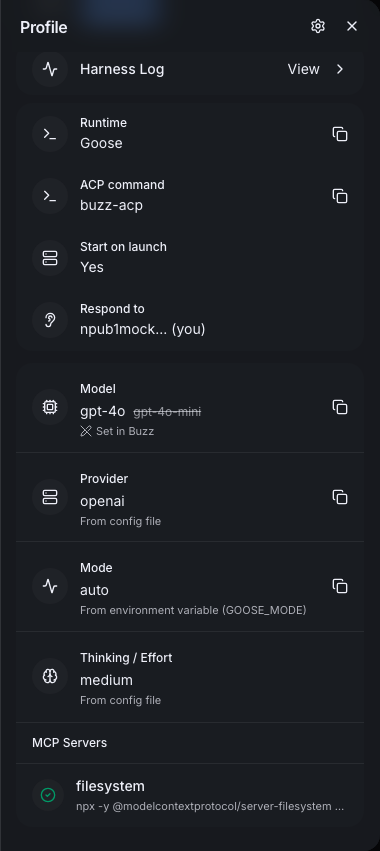The width and height of the screenshot is (380, 851).
Task: Open profile settings gear icon
Action: pos(318,26)
